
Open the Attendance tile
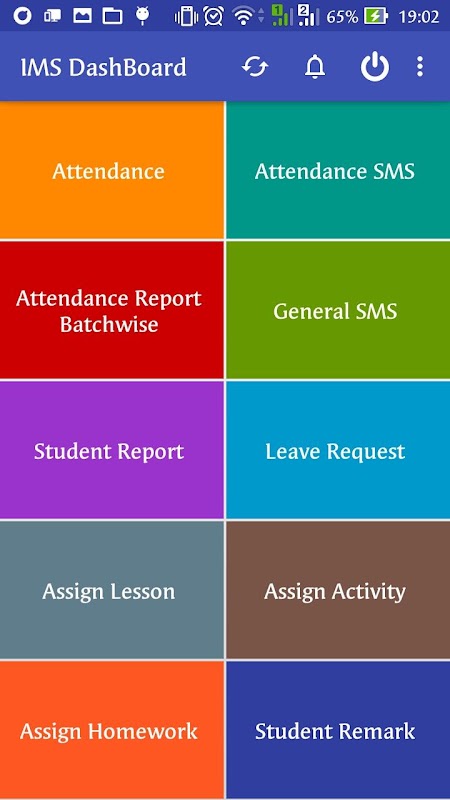pos(112,170)
